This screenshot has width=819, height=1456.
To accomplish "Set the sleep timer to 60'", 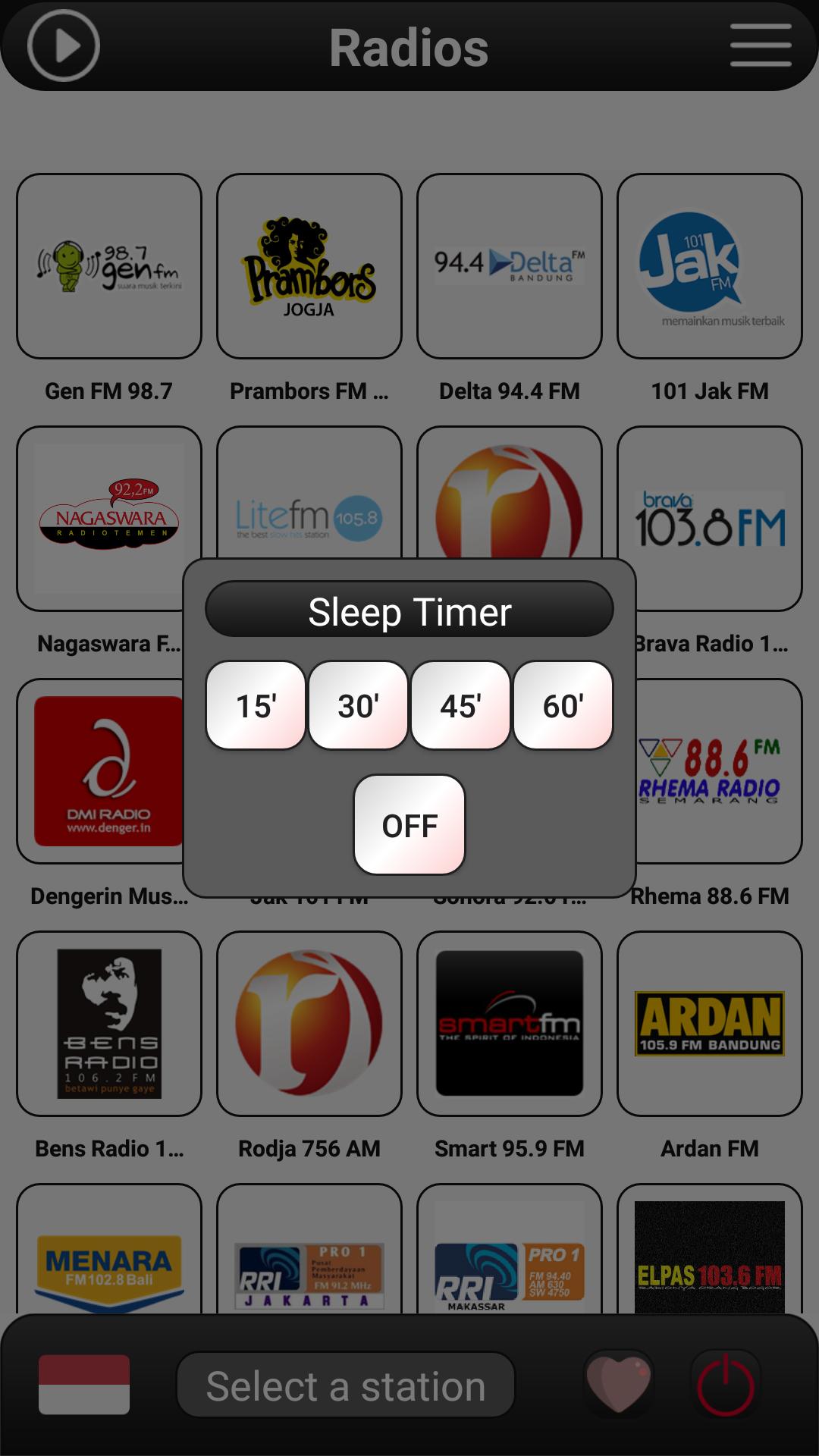I will [563, 705].
